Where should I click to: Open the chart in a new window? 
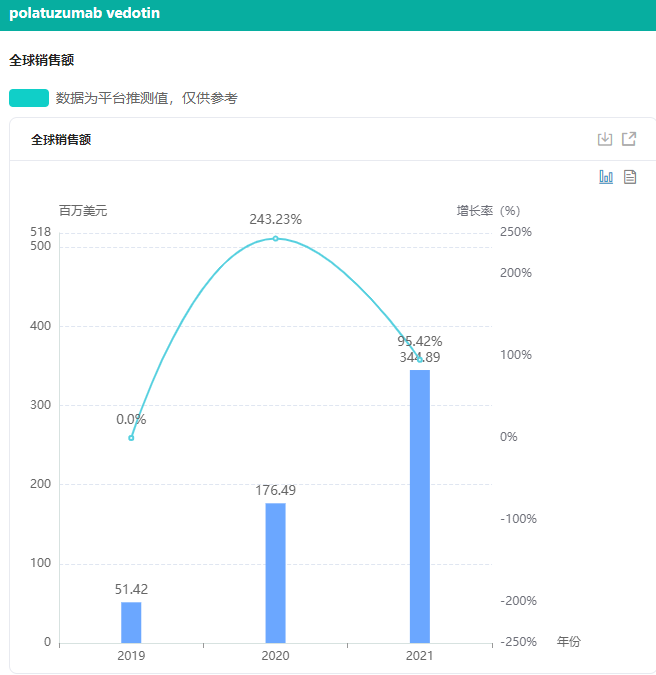coord(629,139)
